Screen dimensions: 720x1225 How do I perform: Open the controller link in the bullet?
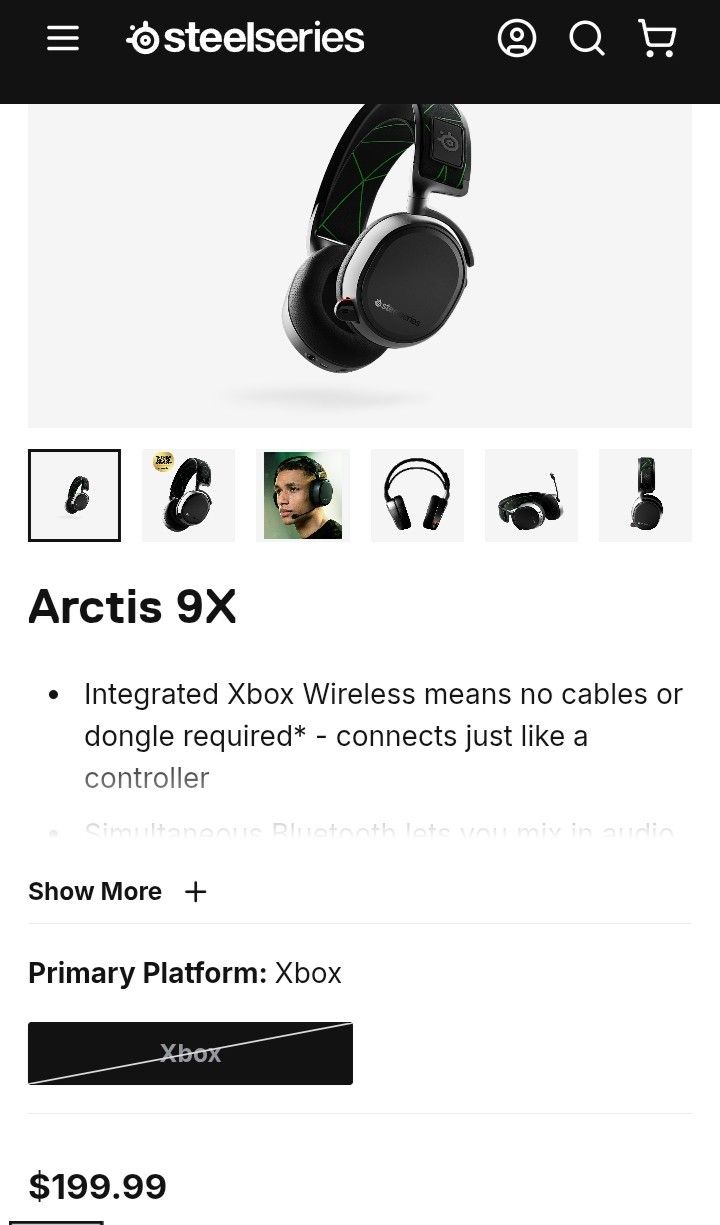pos(146,778)
